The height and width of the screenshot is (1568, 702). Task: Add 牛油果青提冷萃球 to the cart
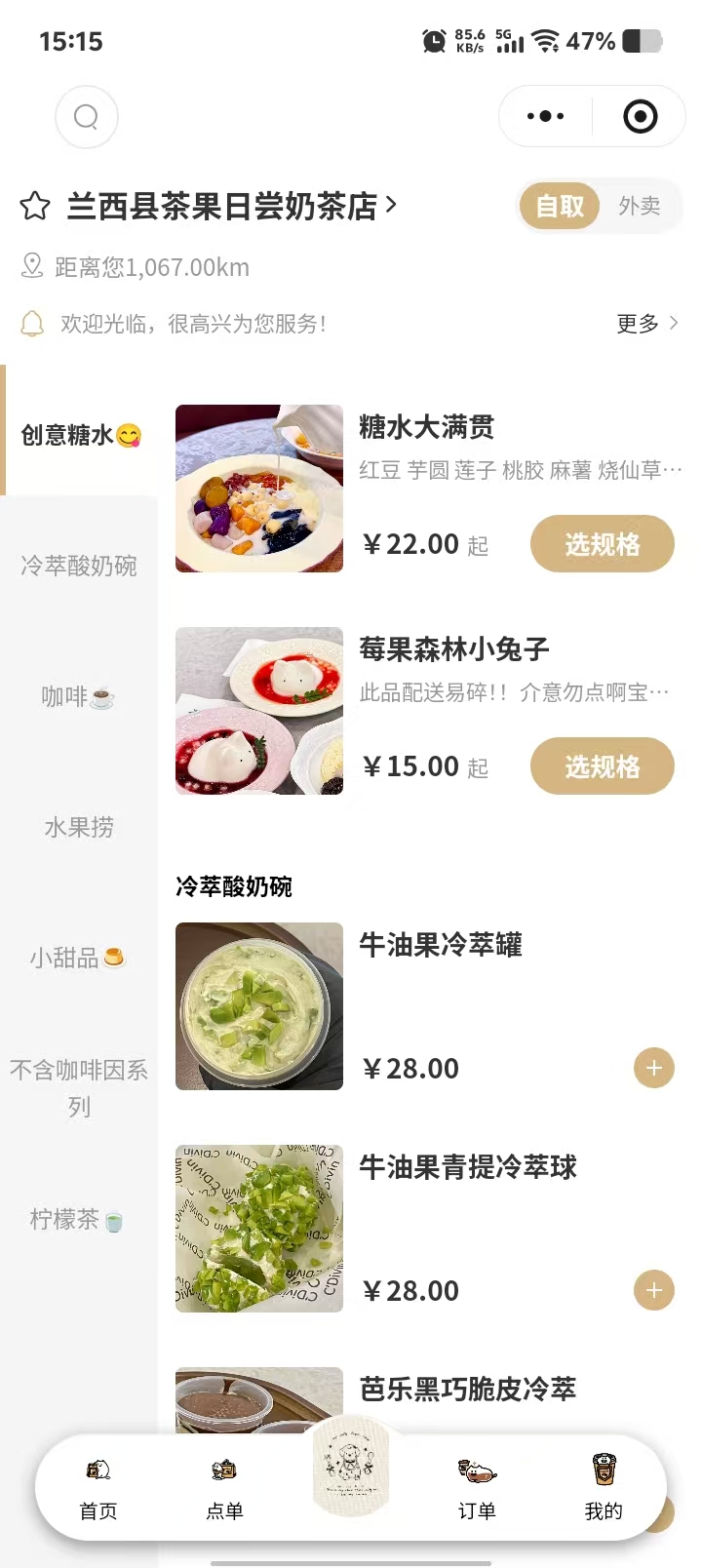[x=653, y=1291]
